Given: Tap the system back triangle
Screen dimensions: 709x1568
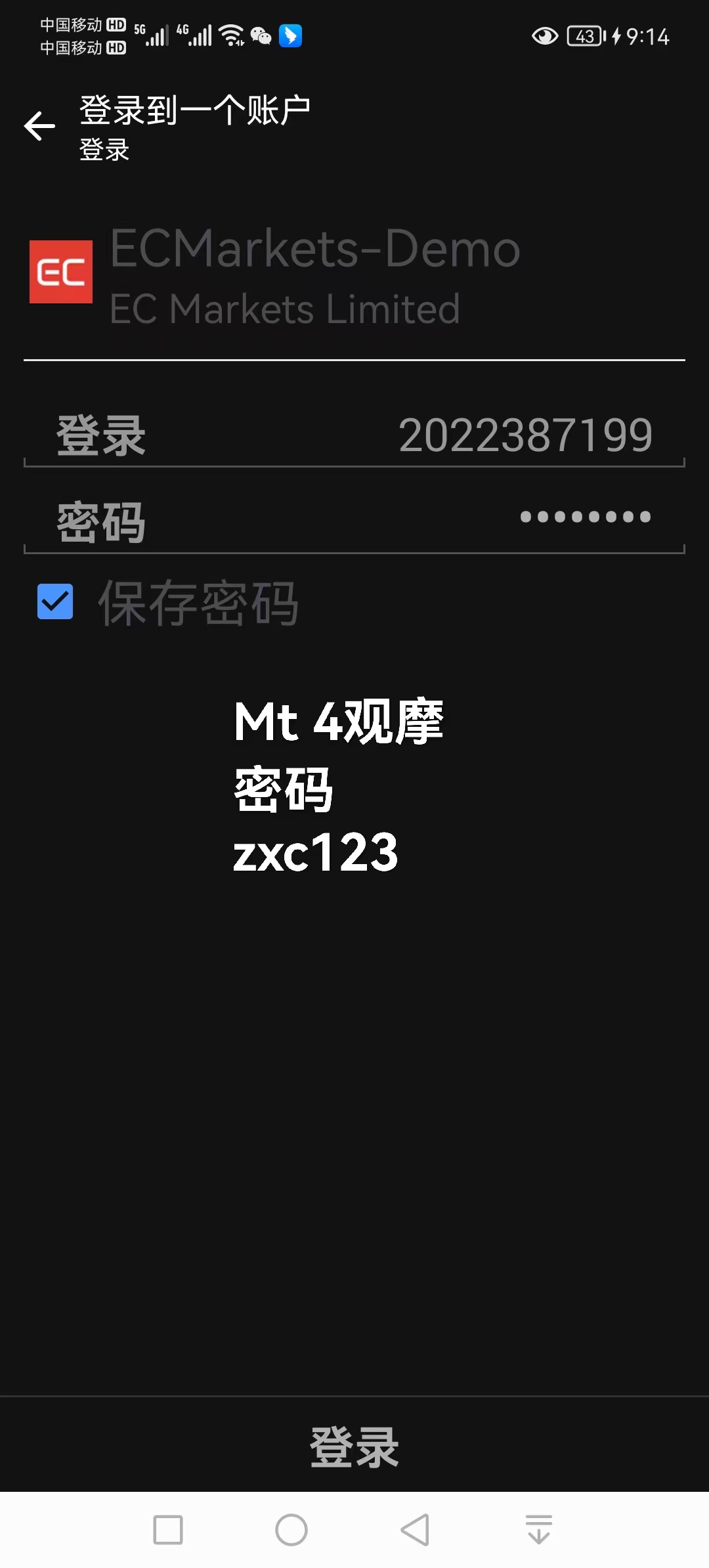Looking at the screenshot, I should (x=415, y=1530).
